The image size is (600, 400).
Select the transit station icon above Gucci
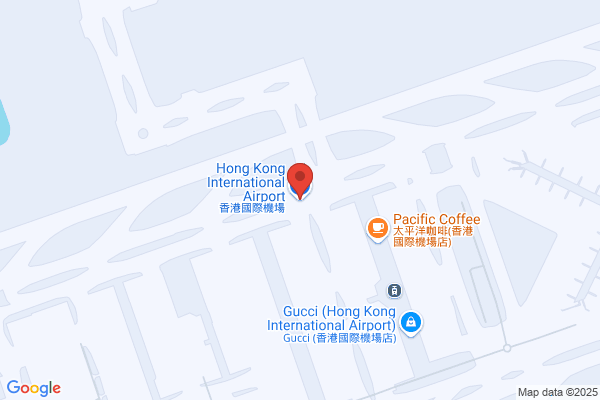(x=394, y=291)
